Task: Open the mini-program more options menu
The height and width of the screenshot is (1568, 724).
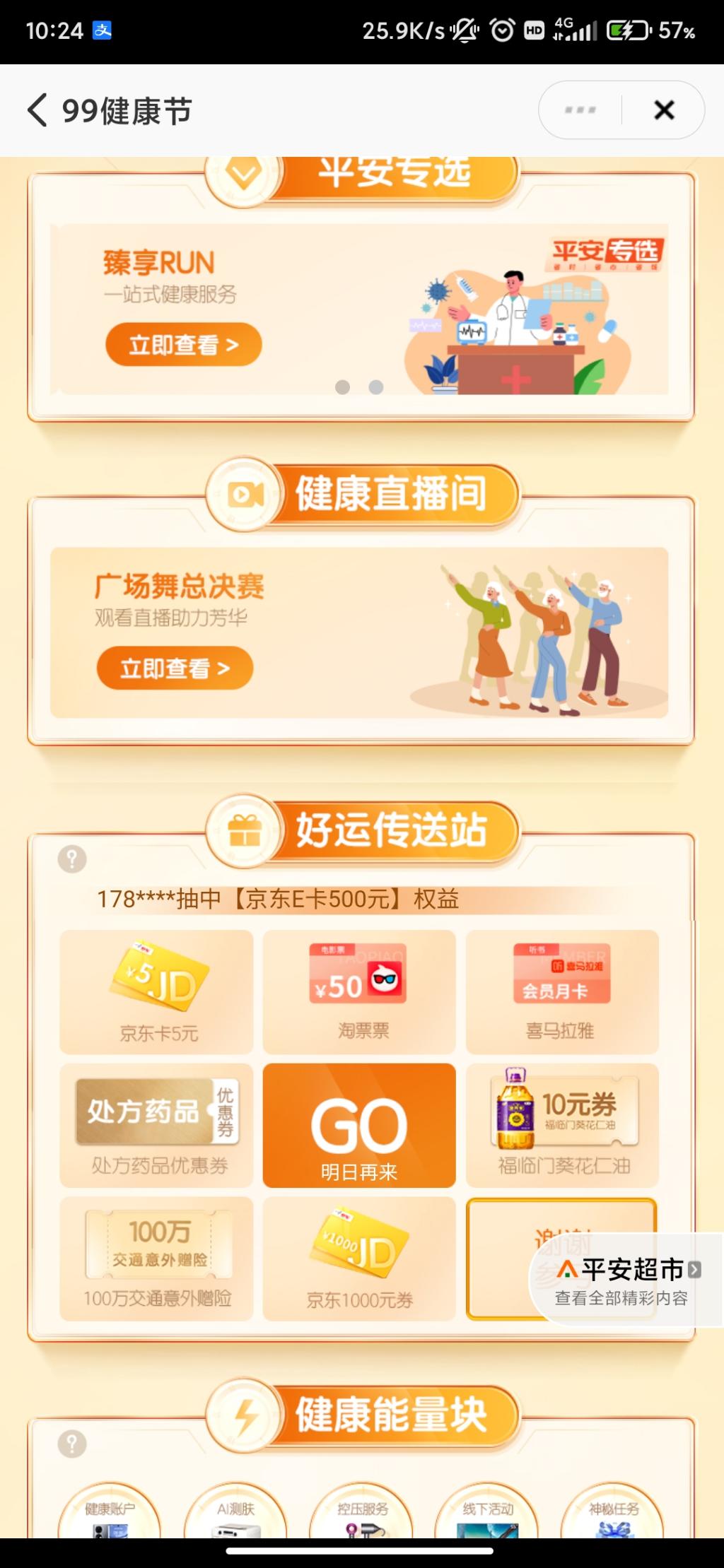Action: tap(580, 110)
